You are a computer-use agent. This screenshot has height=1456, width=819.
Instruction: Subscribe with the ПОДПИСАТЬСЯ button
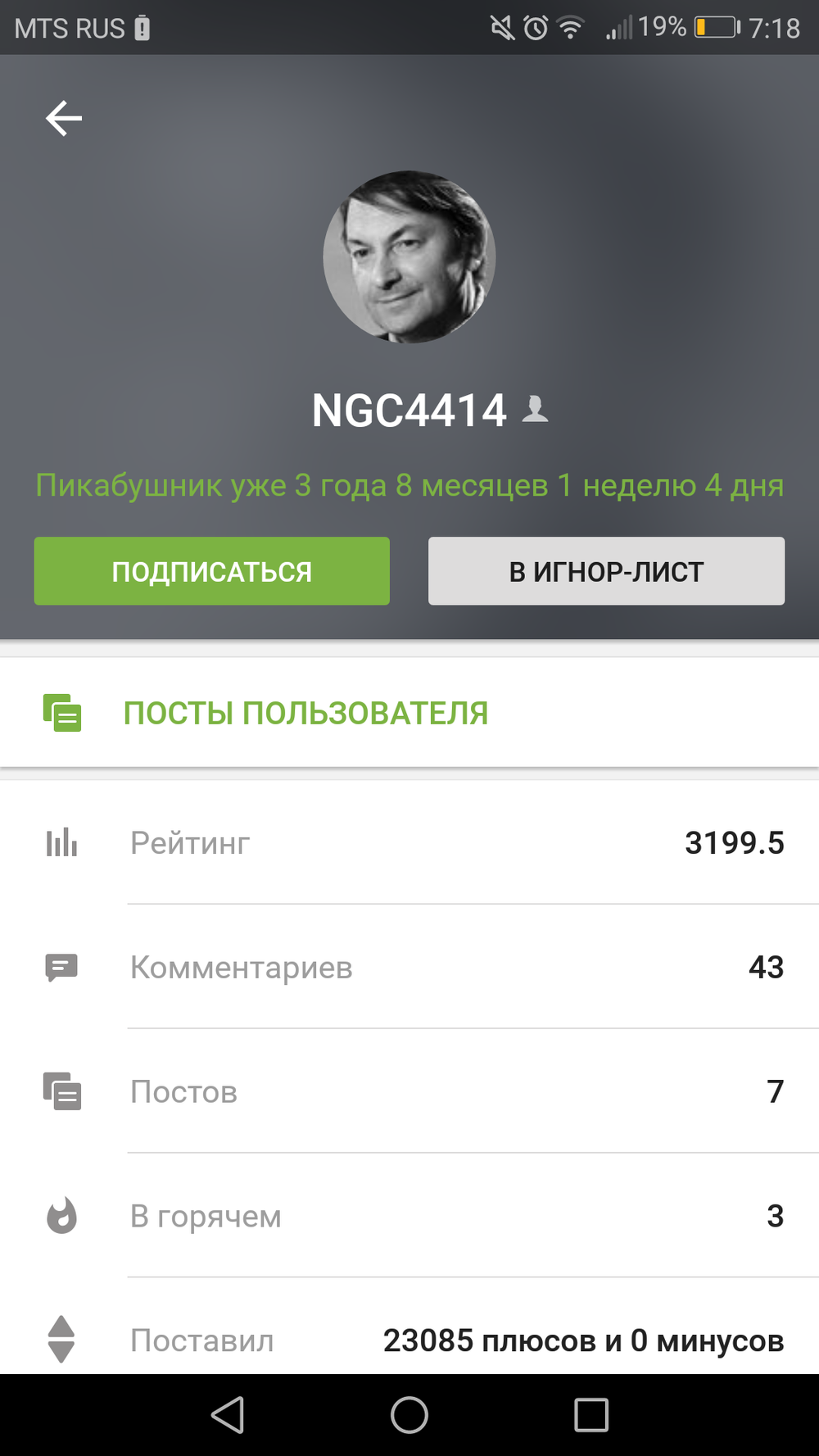[x=212, y=571]
